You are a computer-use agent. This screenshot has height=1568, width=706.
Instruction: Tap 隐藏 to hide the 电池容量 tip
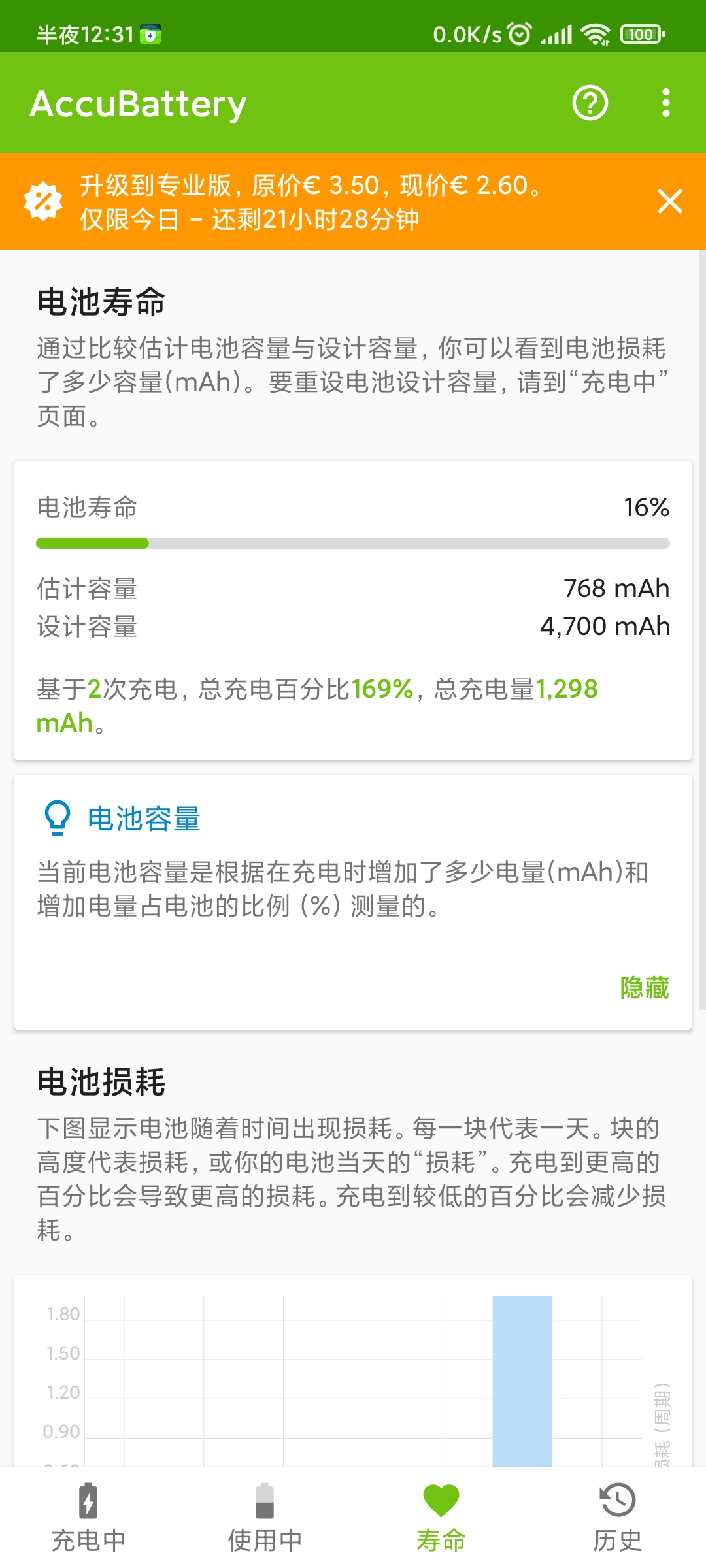click(x=645, y=988)
